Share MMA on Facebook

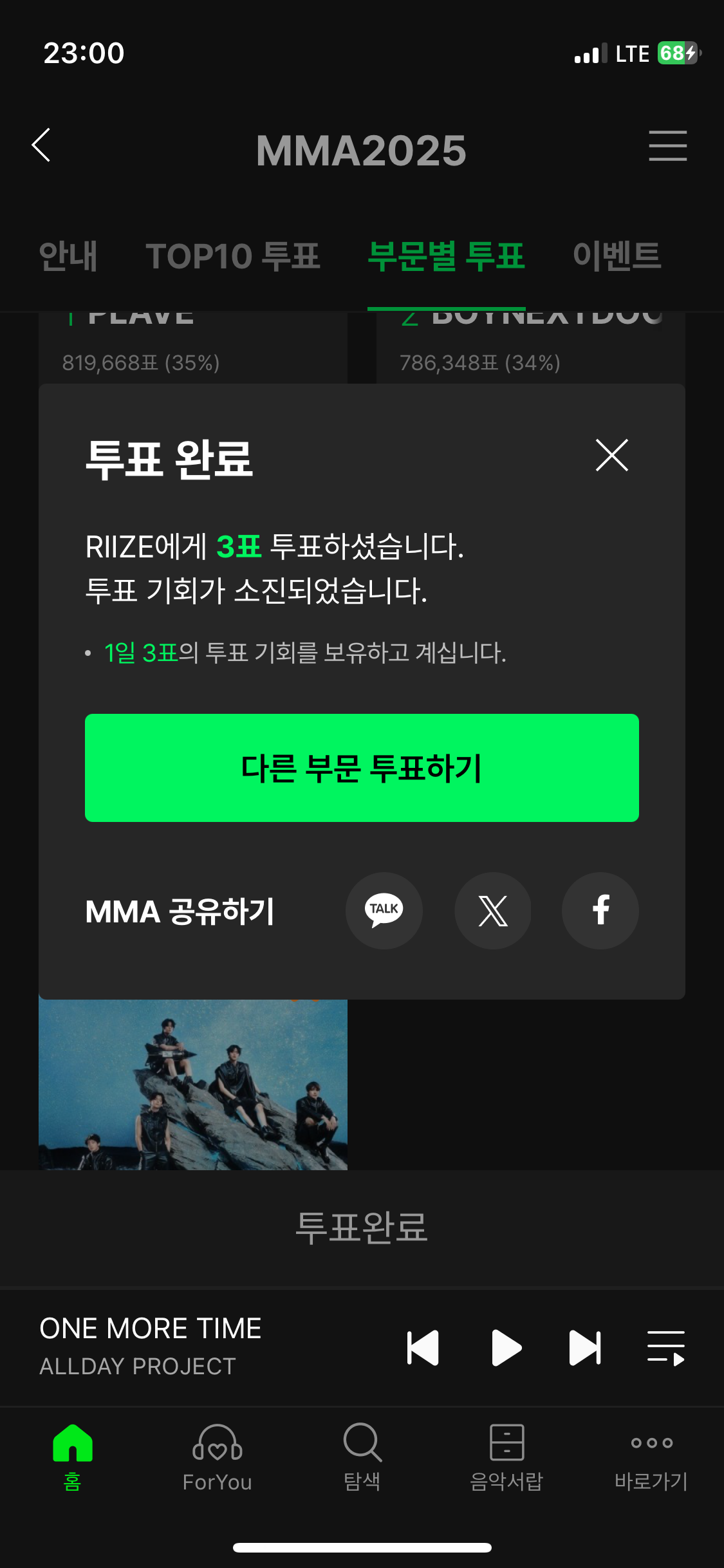[x=600, y=911]
